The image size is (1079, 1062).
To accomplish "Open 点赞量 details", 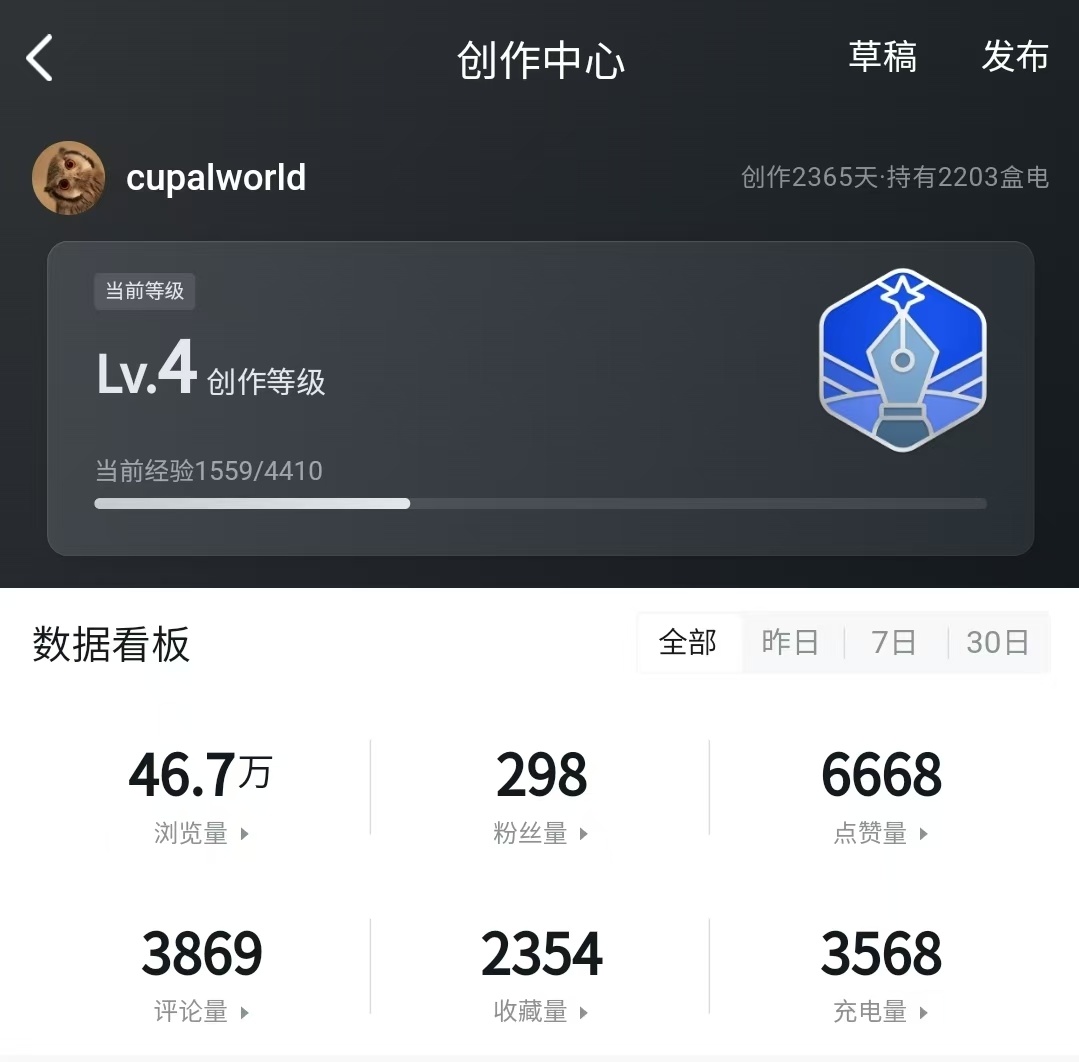I will [881, 833].
